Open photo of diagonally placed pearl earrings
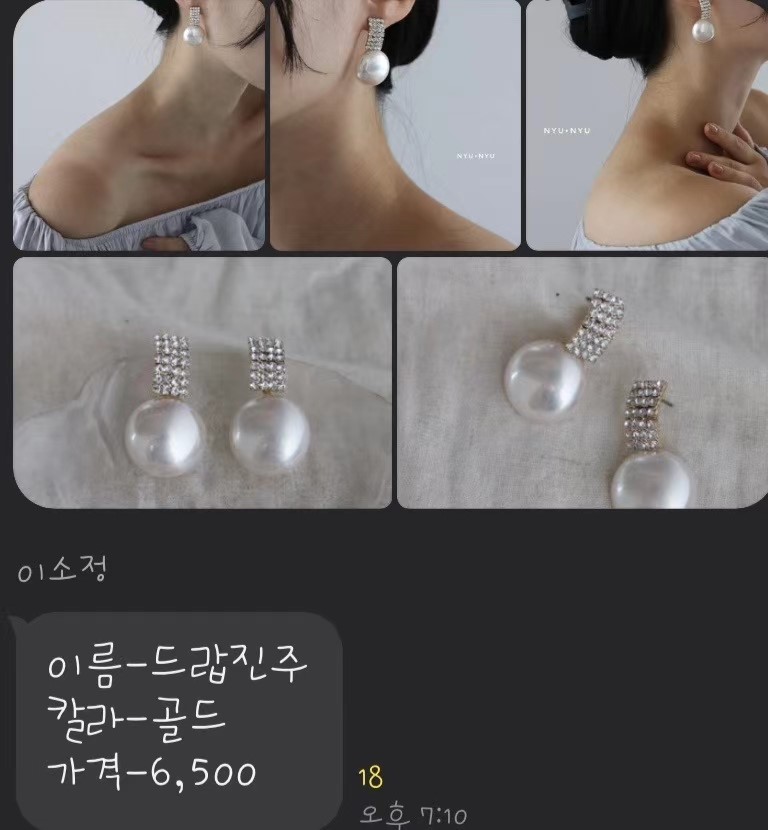 click(582, 383)
